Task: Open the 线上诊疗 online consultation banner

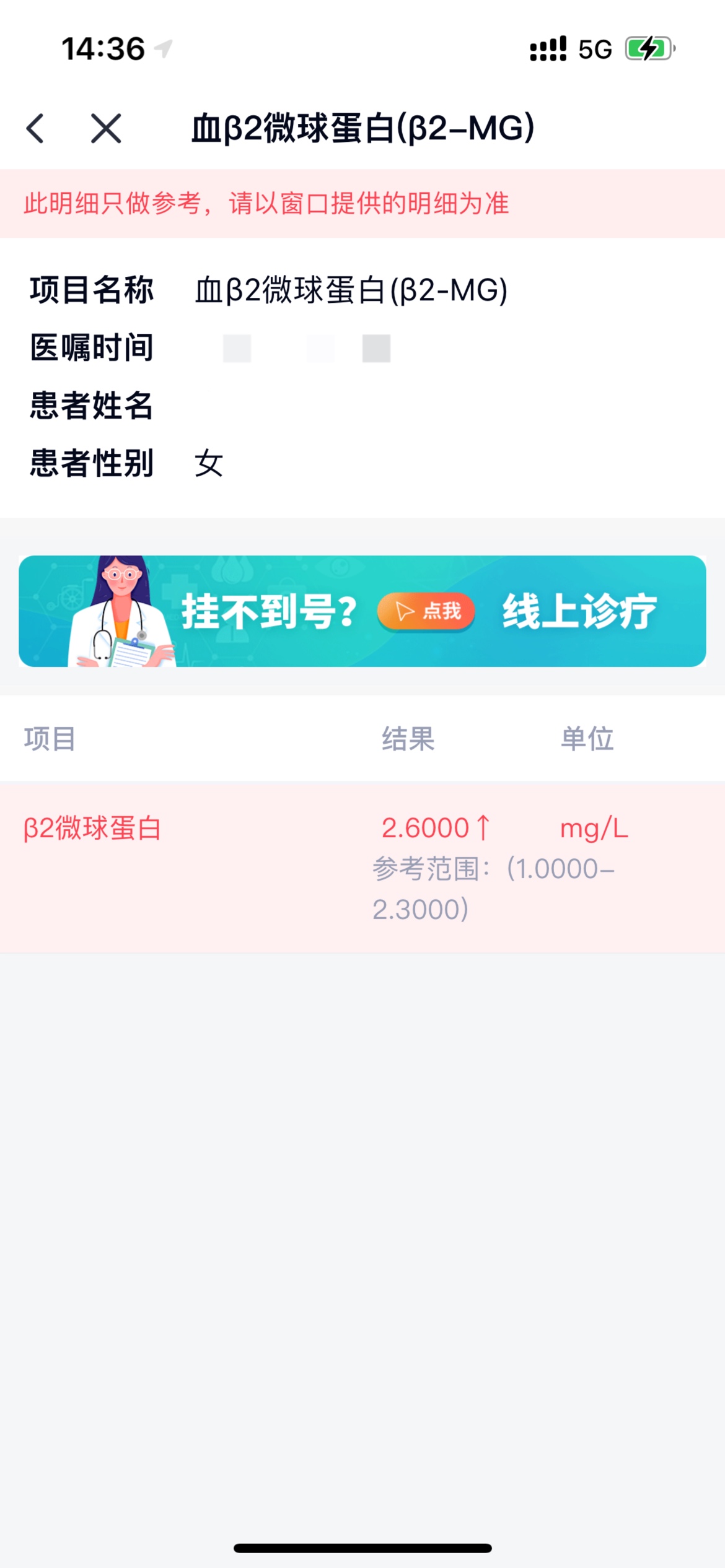Action: point(362,611)
